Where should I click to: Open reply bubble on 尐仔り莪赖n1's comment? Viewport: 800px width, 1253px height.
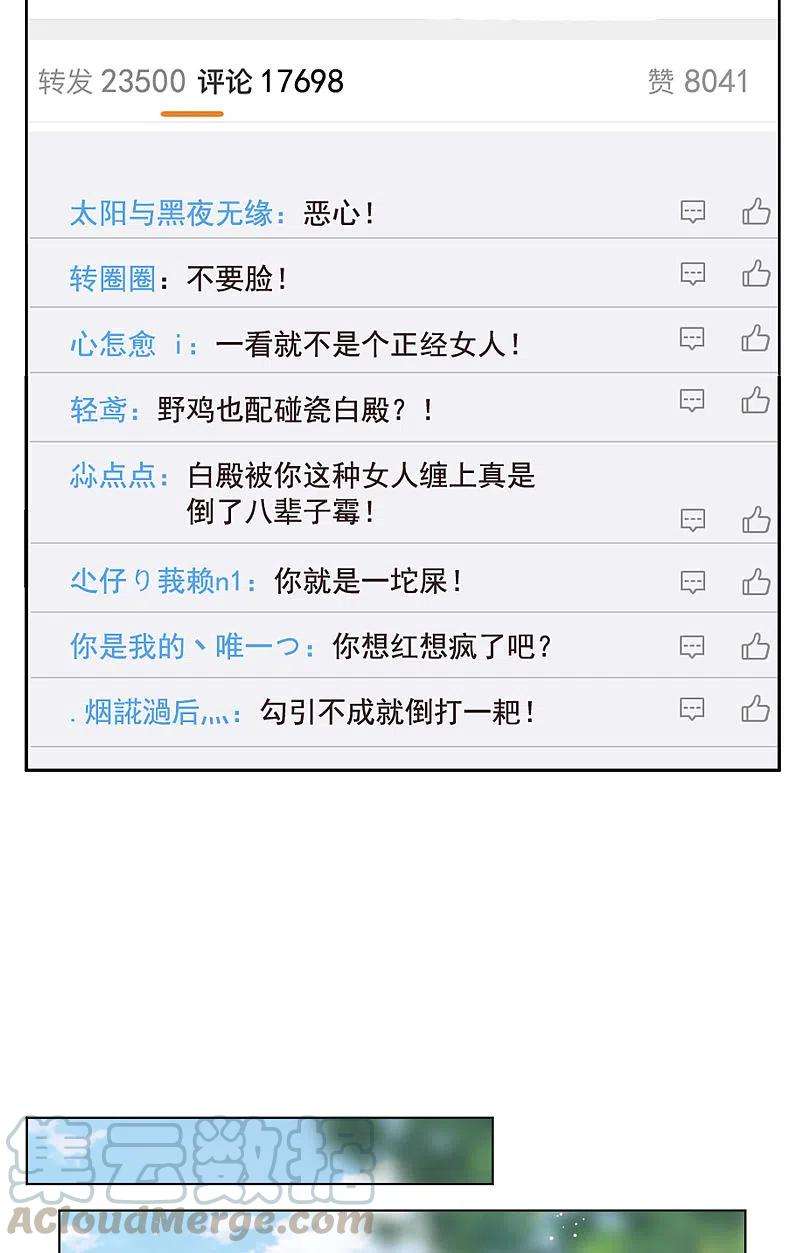(x=693, y=579)
